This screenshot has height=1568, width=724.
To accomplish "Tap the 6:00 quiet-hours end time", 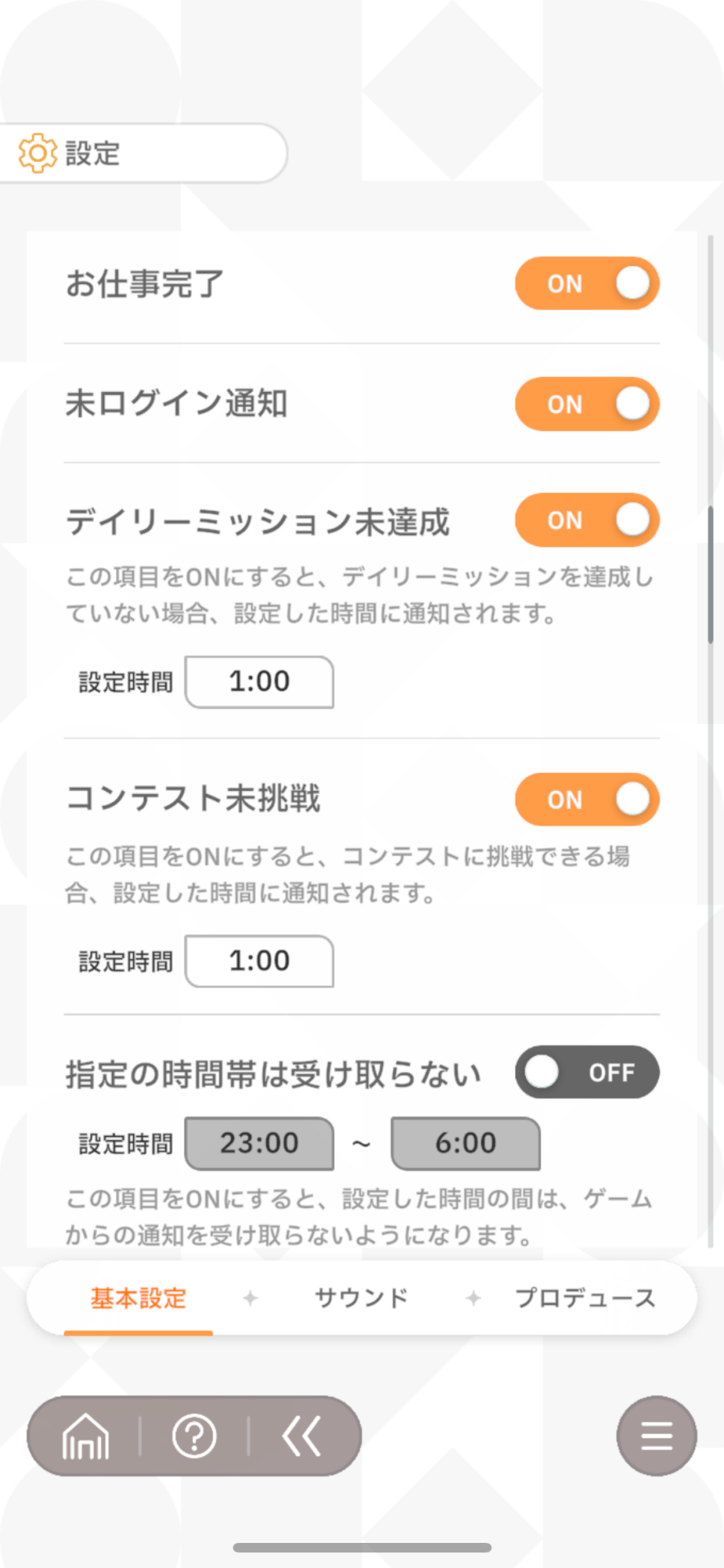I will pos(465,1143).
